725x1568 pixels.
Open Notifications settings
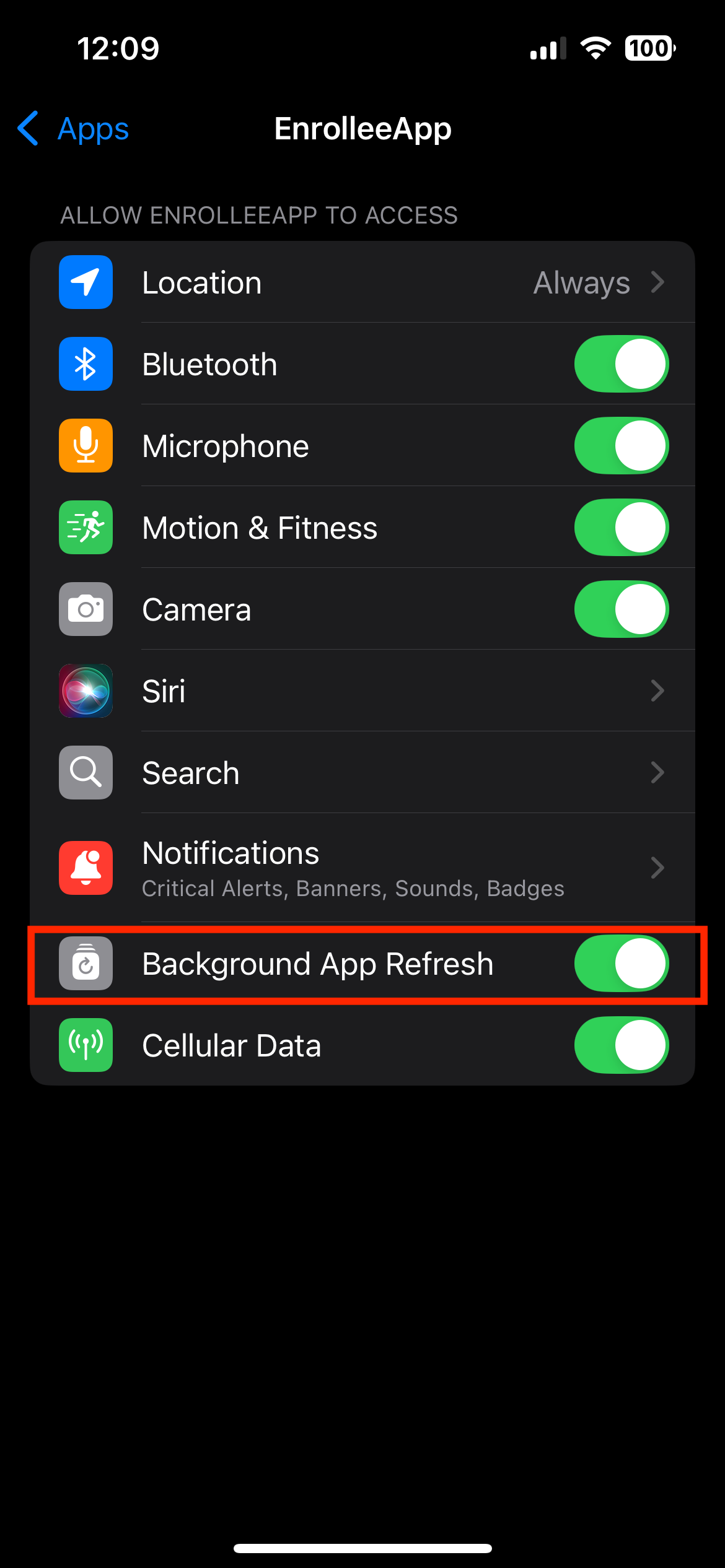click(x=362, y=868)
